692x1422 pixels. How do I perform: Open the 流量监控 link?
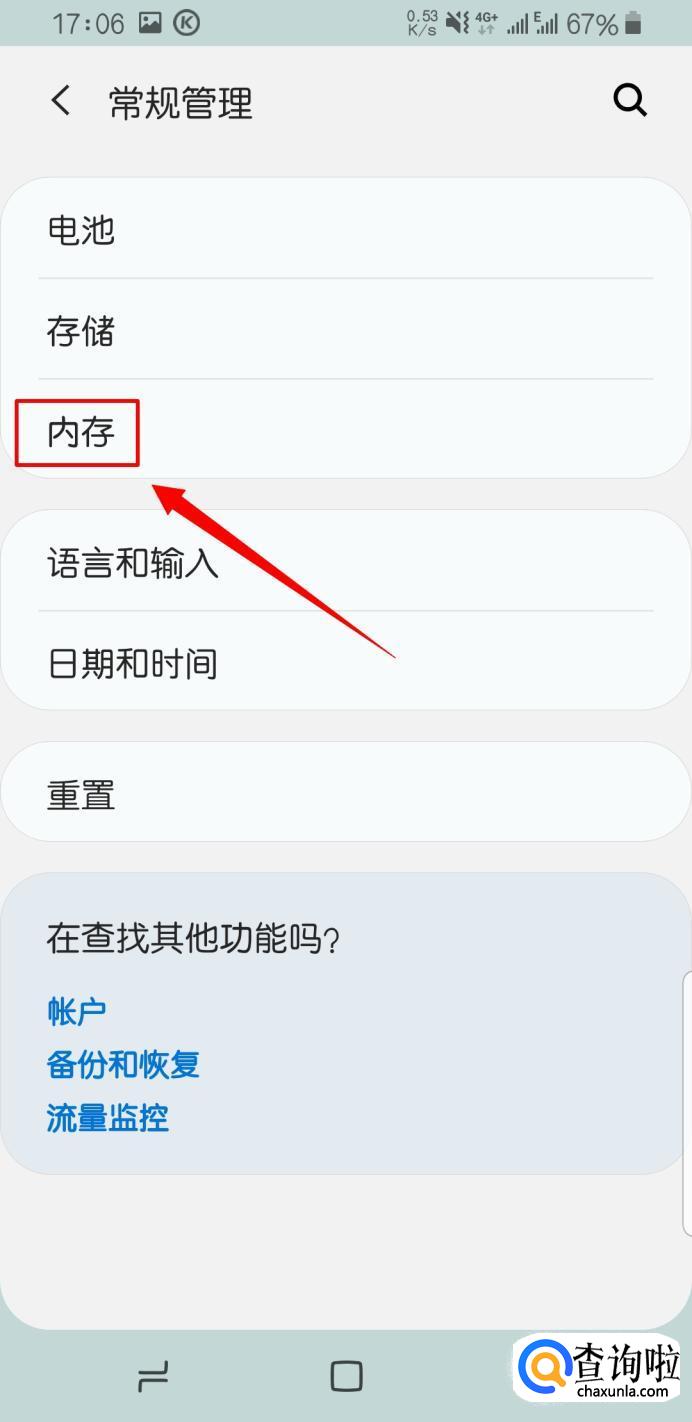point(107,1117)
